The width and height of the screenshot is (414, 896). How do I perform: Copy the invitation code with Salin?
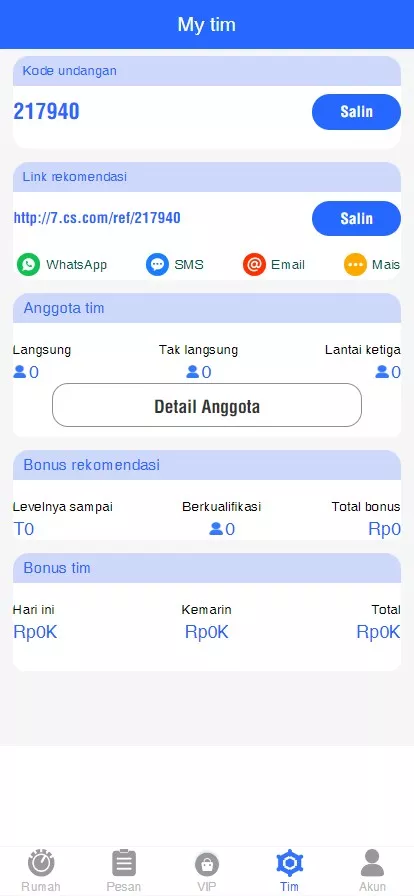click(356, 112)
